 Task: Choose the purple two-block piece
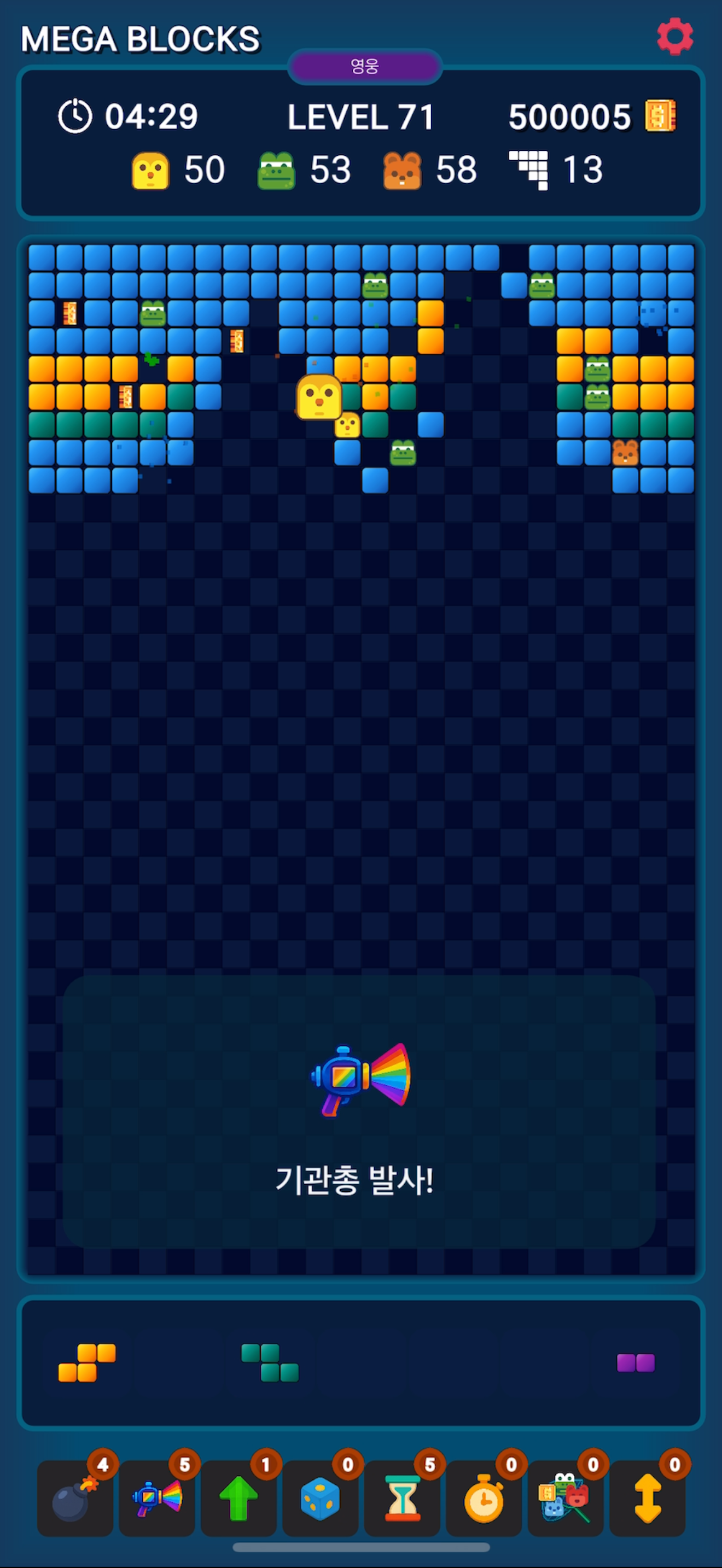(636, 1362)
